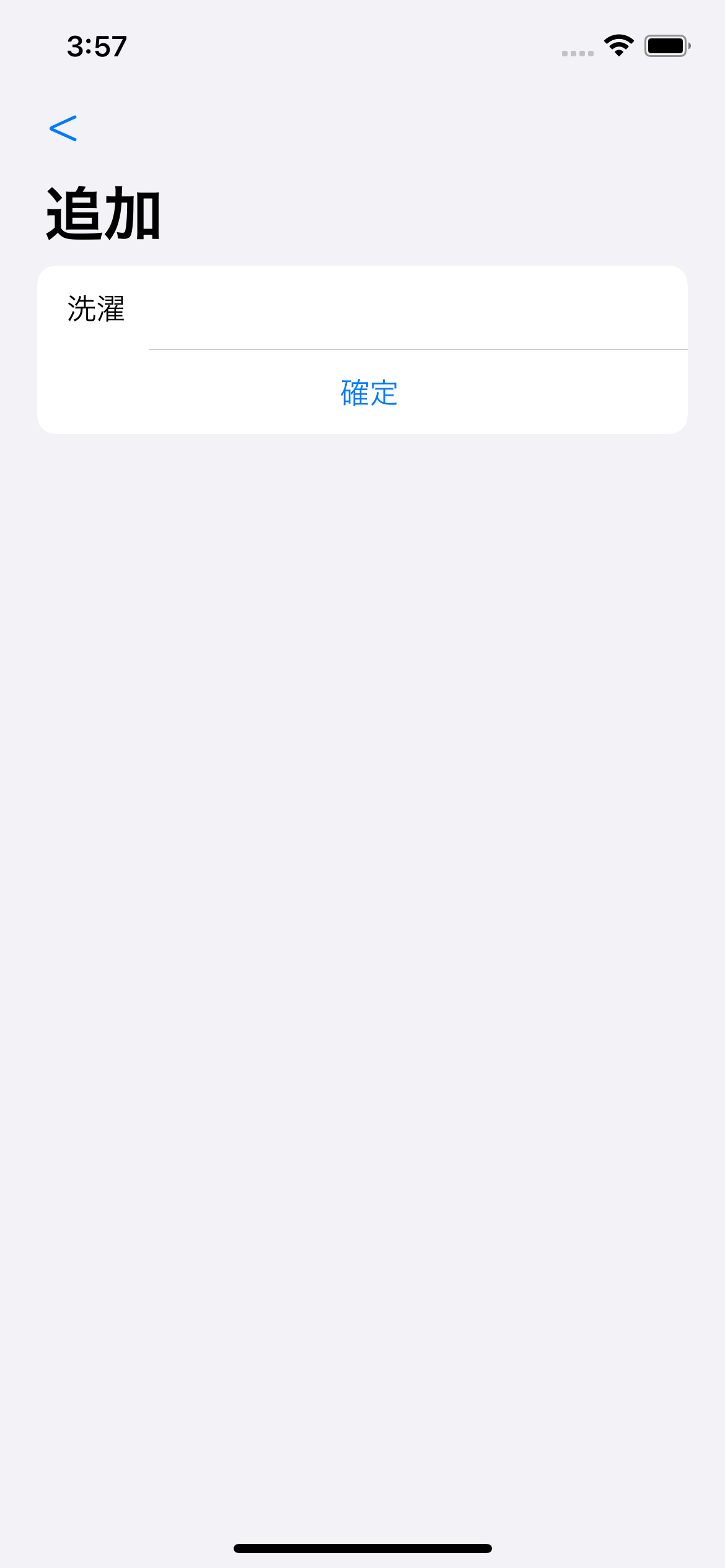725x1568 pixels.
Task: Tap the 洗濯 text field
Action: [362, 308]
